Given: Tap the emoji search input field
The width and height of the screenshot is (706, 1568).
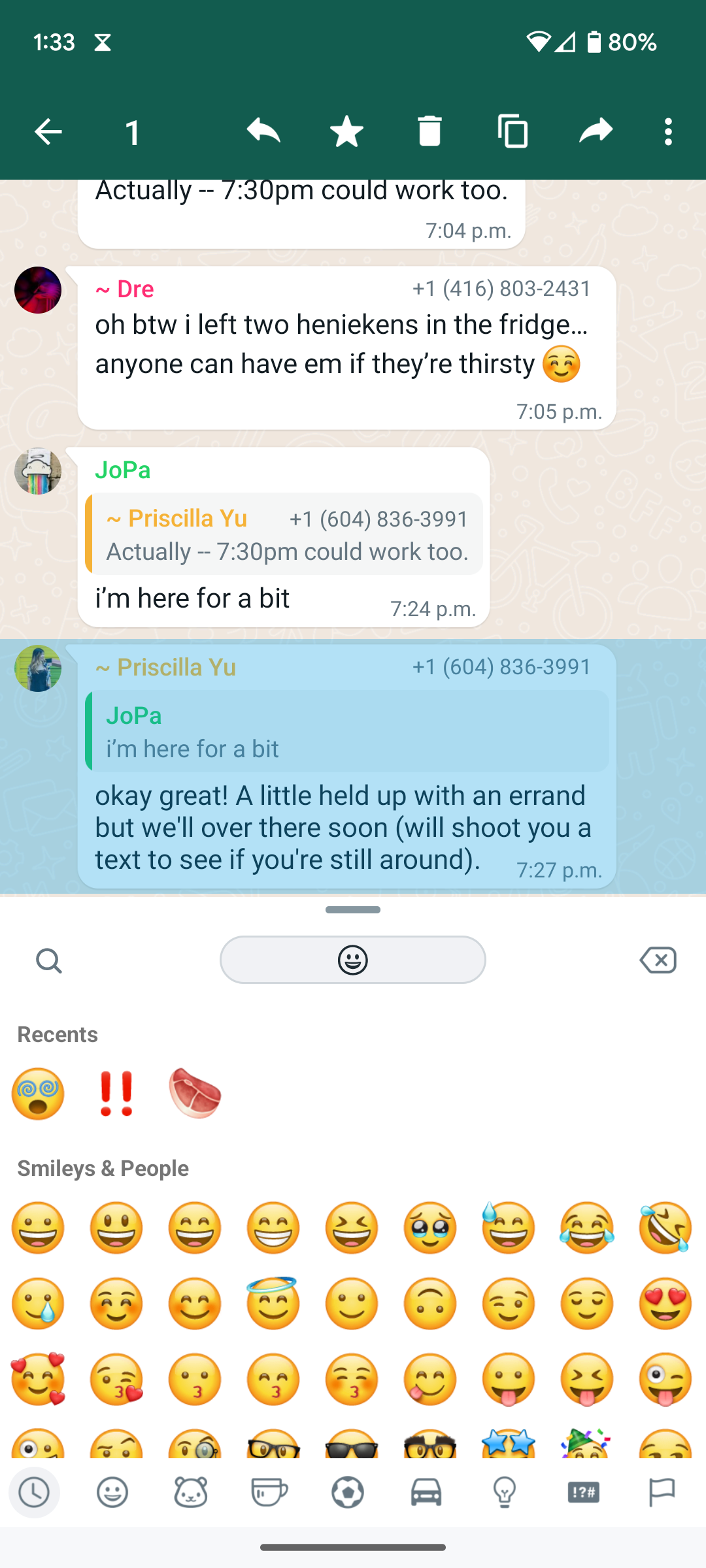Looking at the screenshot, I should tap(353, 960).
